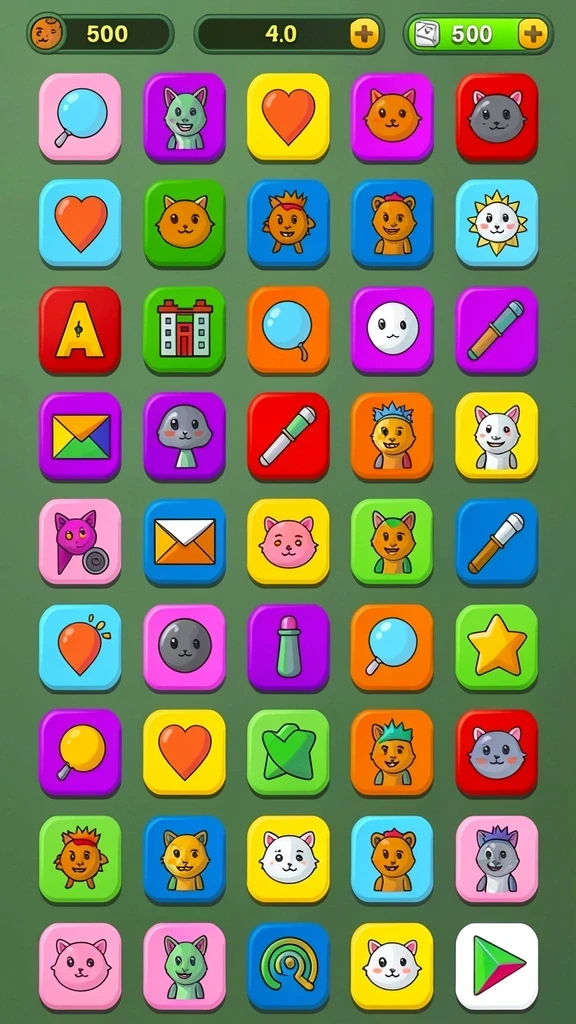Tap the green bottle on purple tile

(x=288, y=648)
